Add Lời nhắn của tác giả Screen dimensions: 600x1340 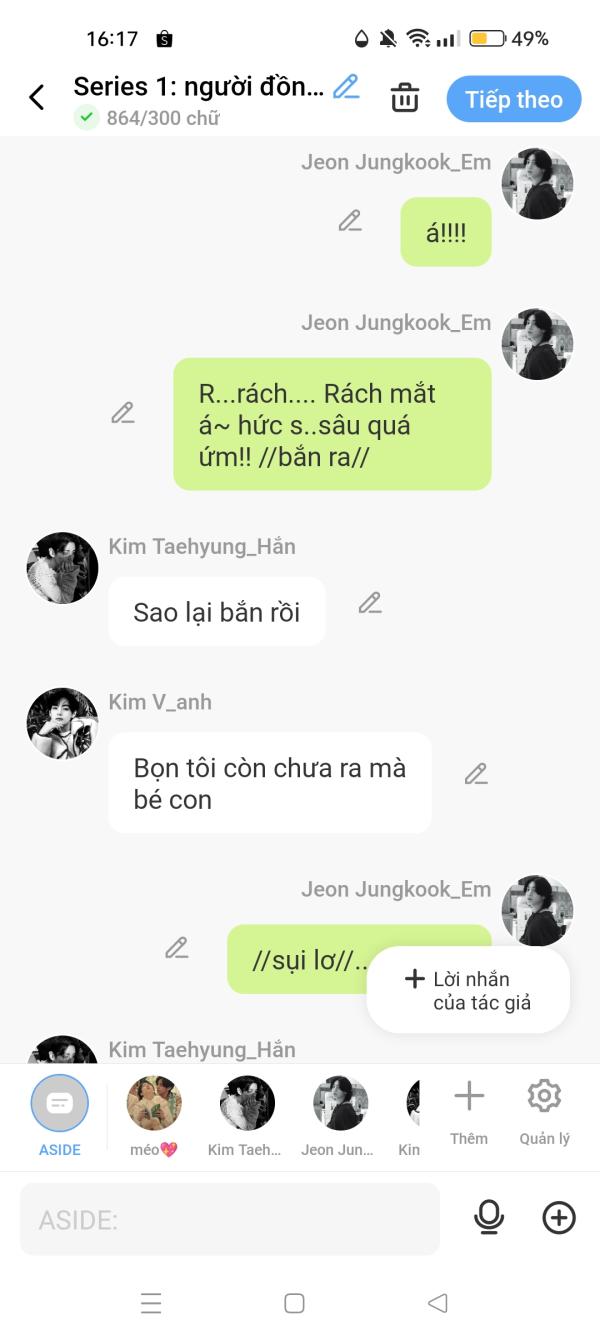pos(468,990)
